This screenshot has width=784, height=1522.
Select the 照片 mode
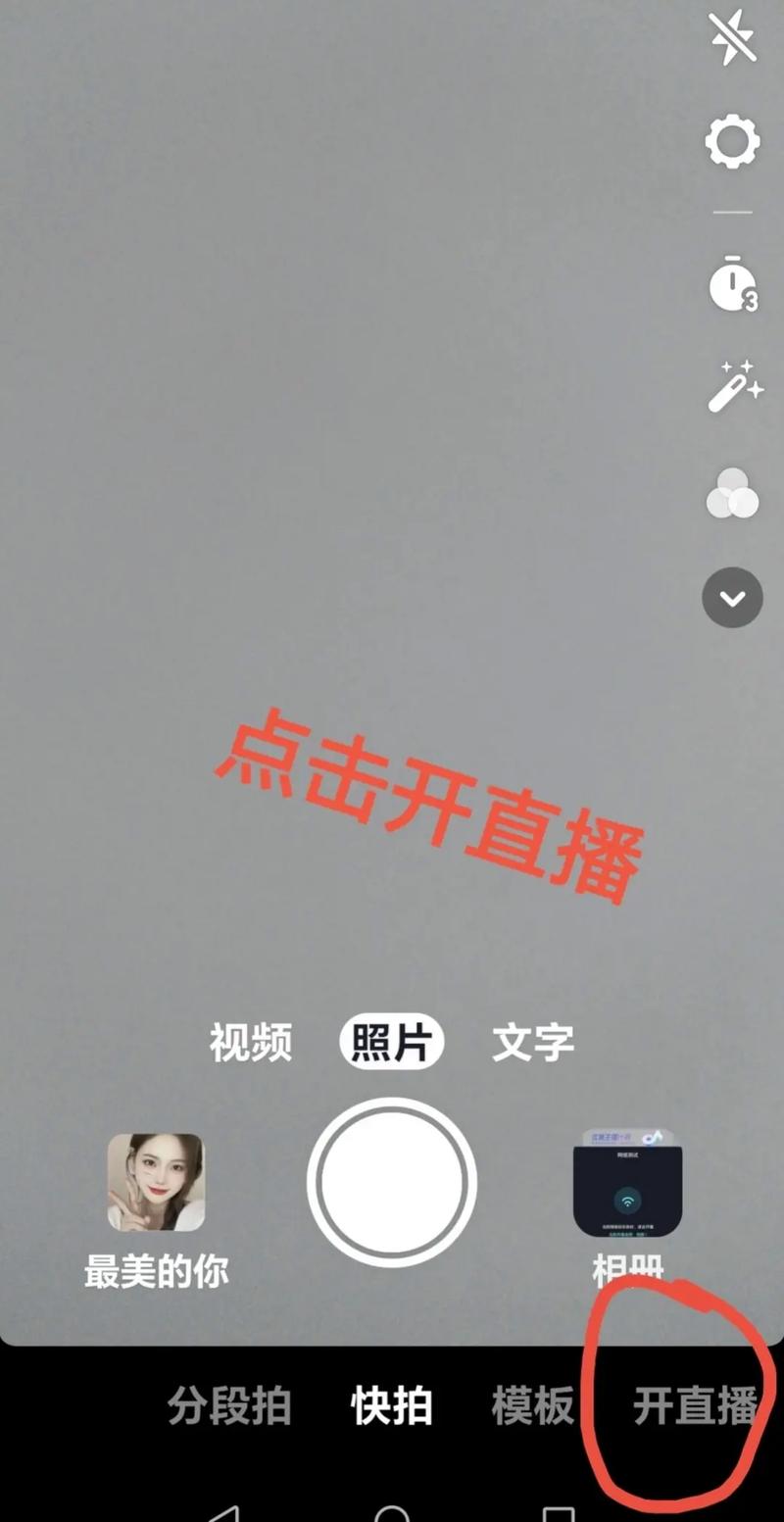[x=391, y=1043]
